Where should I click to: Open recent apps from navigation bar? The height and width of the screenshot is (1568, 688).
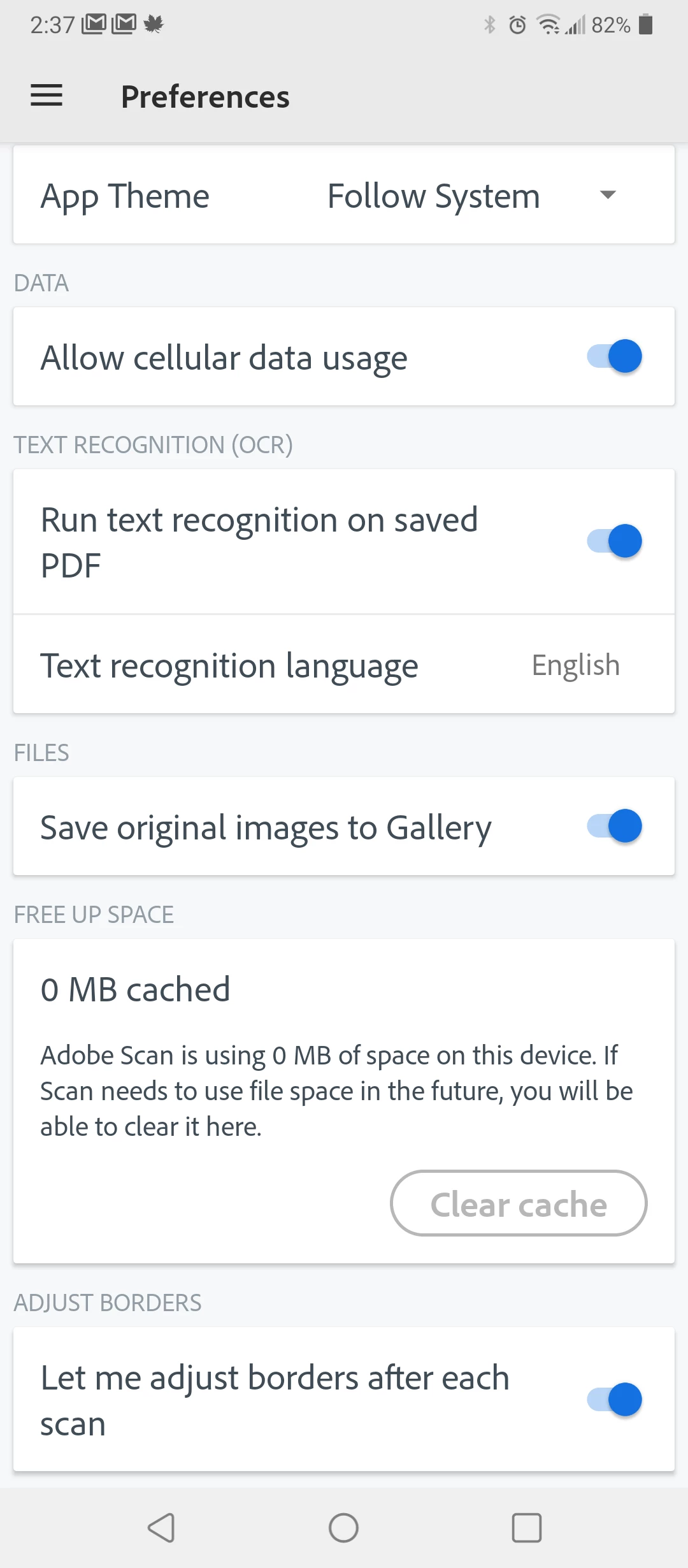pos(526,1528)
